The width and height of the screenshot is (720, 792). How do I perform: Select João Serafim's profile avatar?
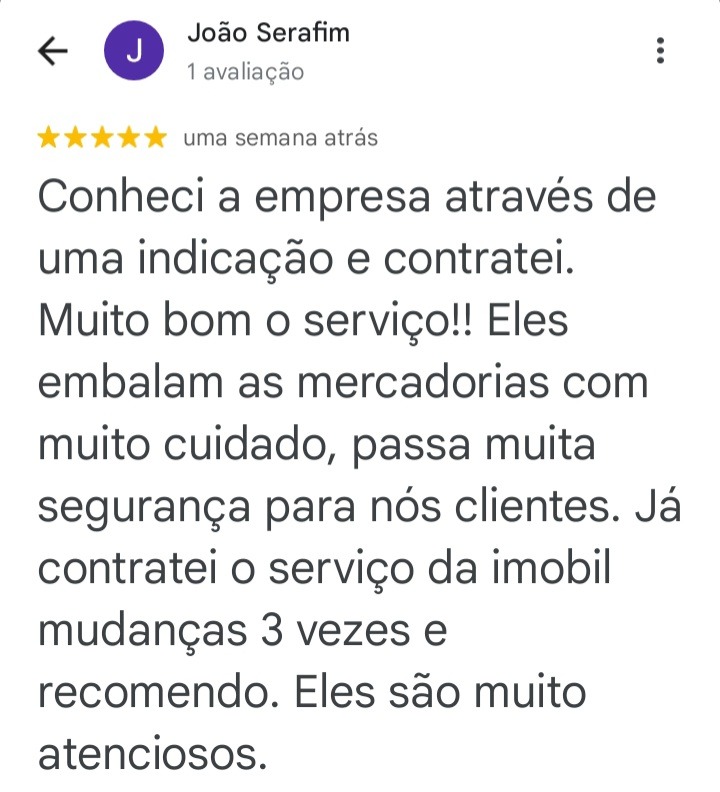coord(133,49)
